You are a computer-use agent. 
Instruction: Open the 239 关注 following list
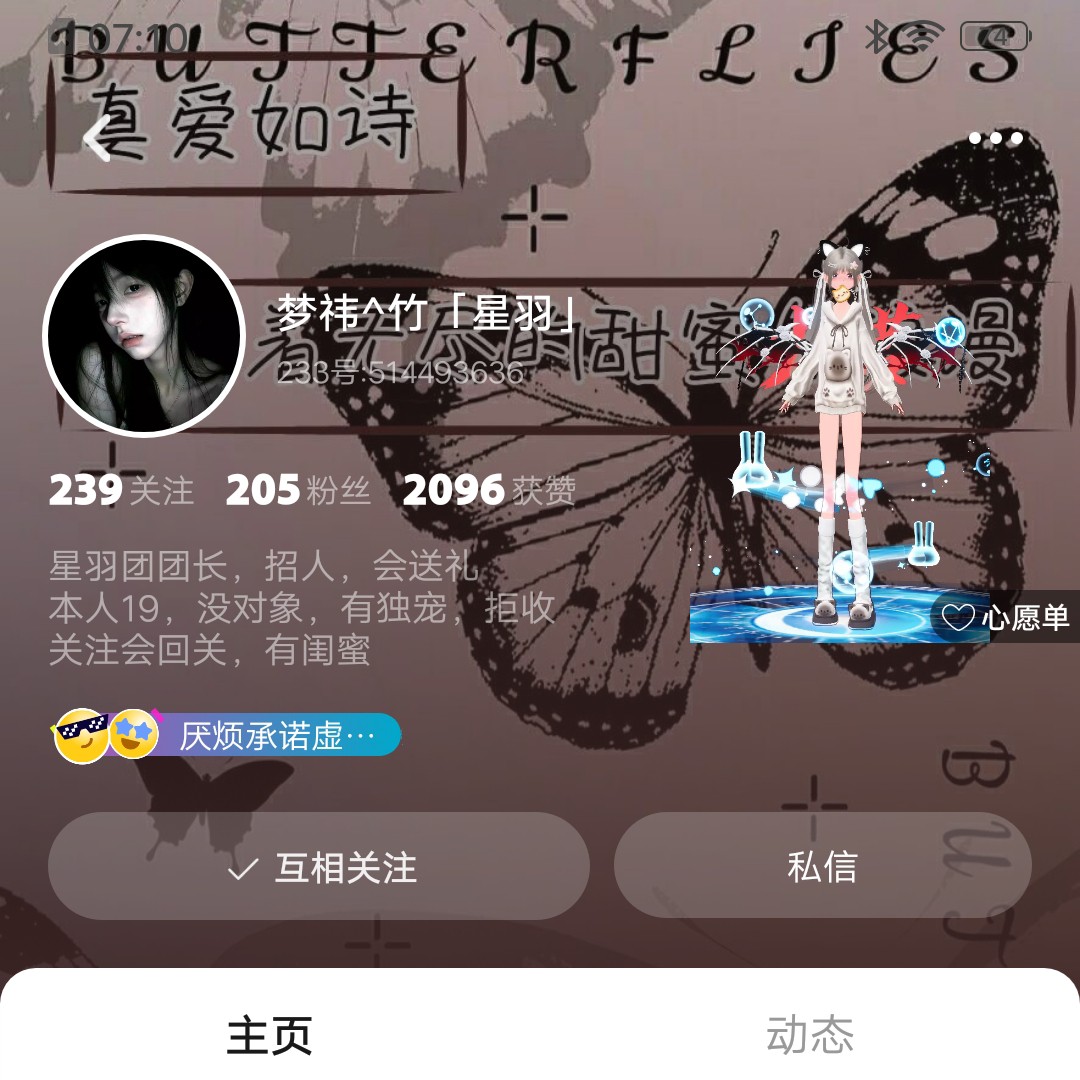pyautogui.click(x=121, y=490)
